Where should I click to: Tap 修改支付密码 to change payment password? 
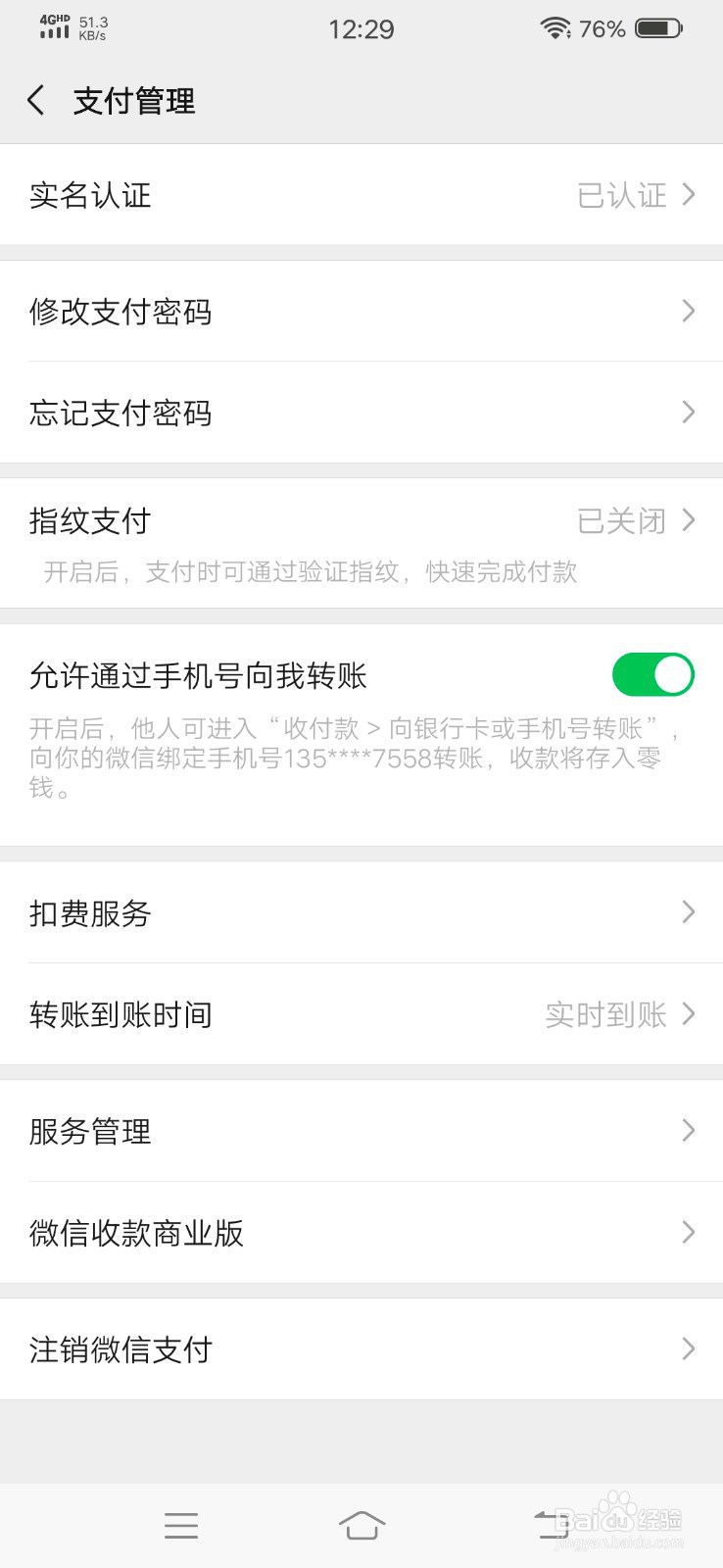361,312
